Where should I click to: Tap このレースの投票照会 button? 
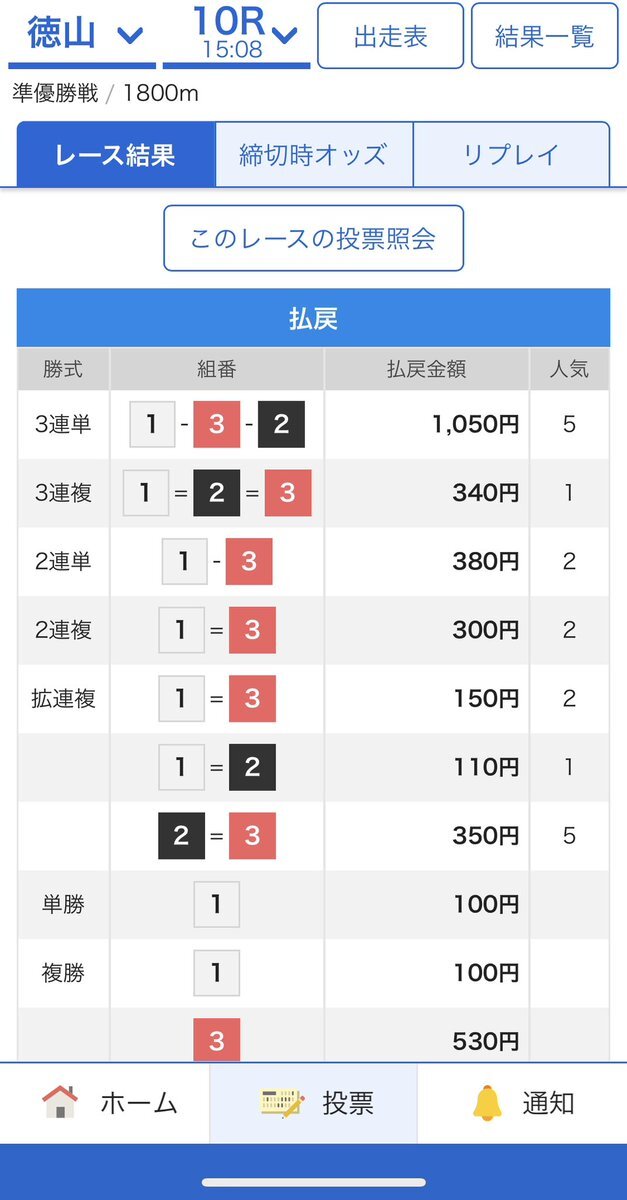click(314, 238)
